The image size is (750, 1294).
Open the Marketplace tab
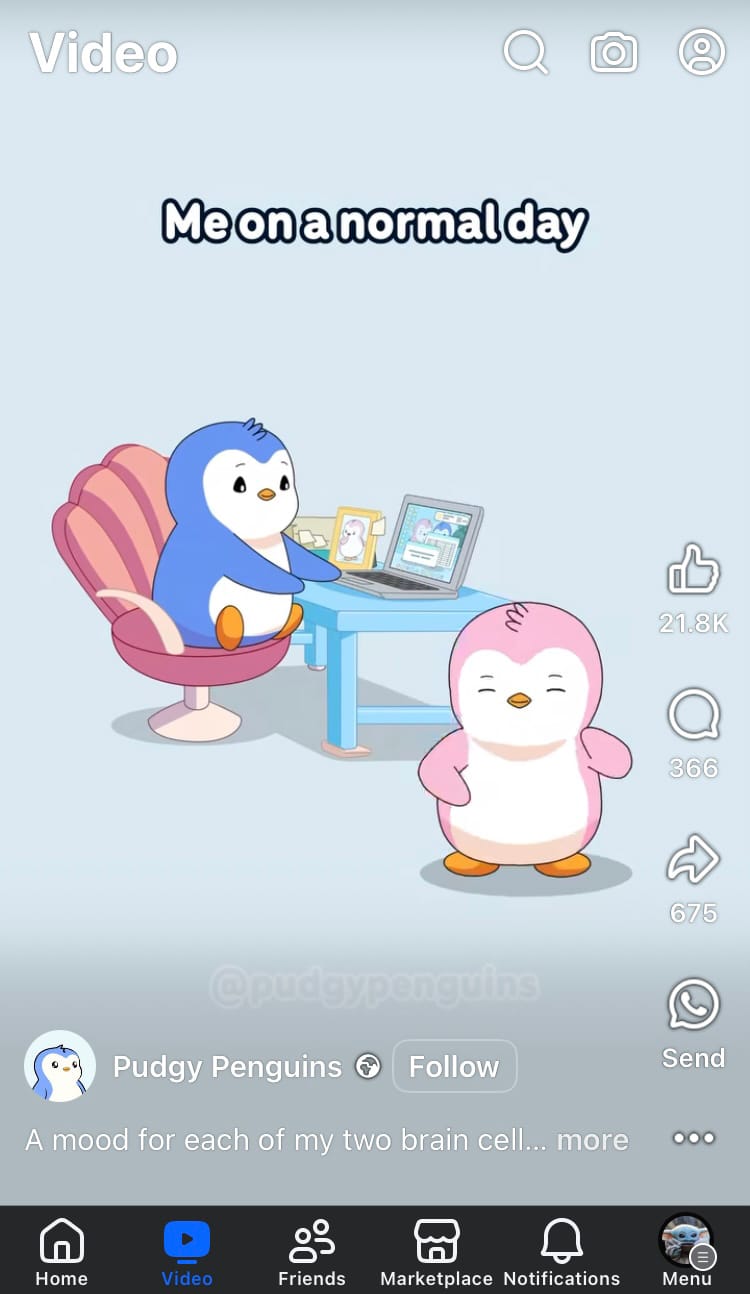click(436, 1251)
